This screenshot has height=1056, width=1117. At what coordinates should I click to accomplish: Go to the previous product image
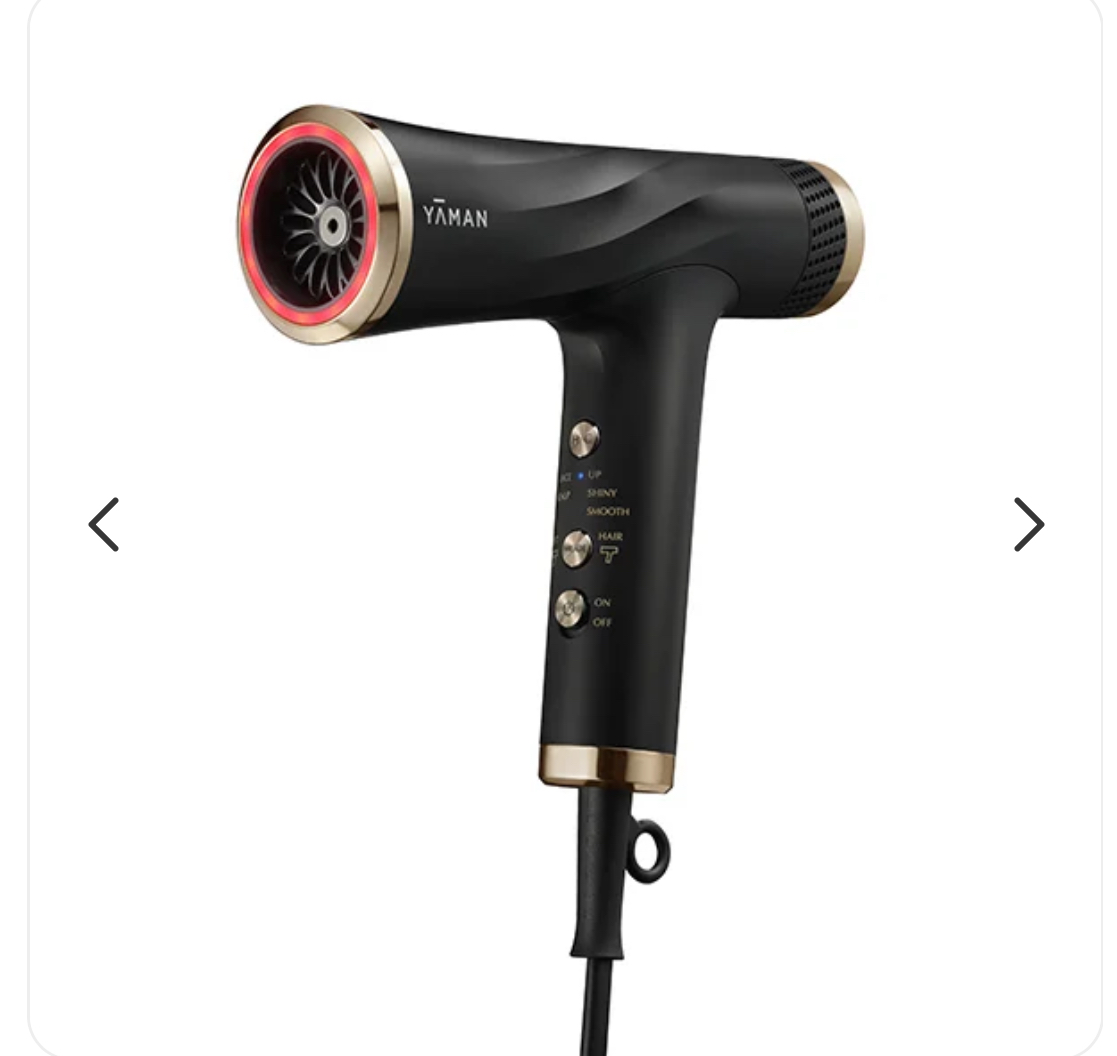point(104,524)
